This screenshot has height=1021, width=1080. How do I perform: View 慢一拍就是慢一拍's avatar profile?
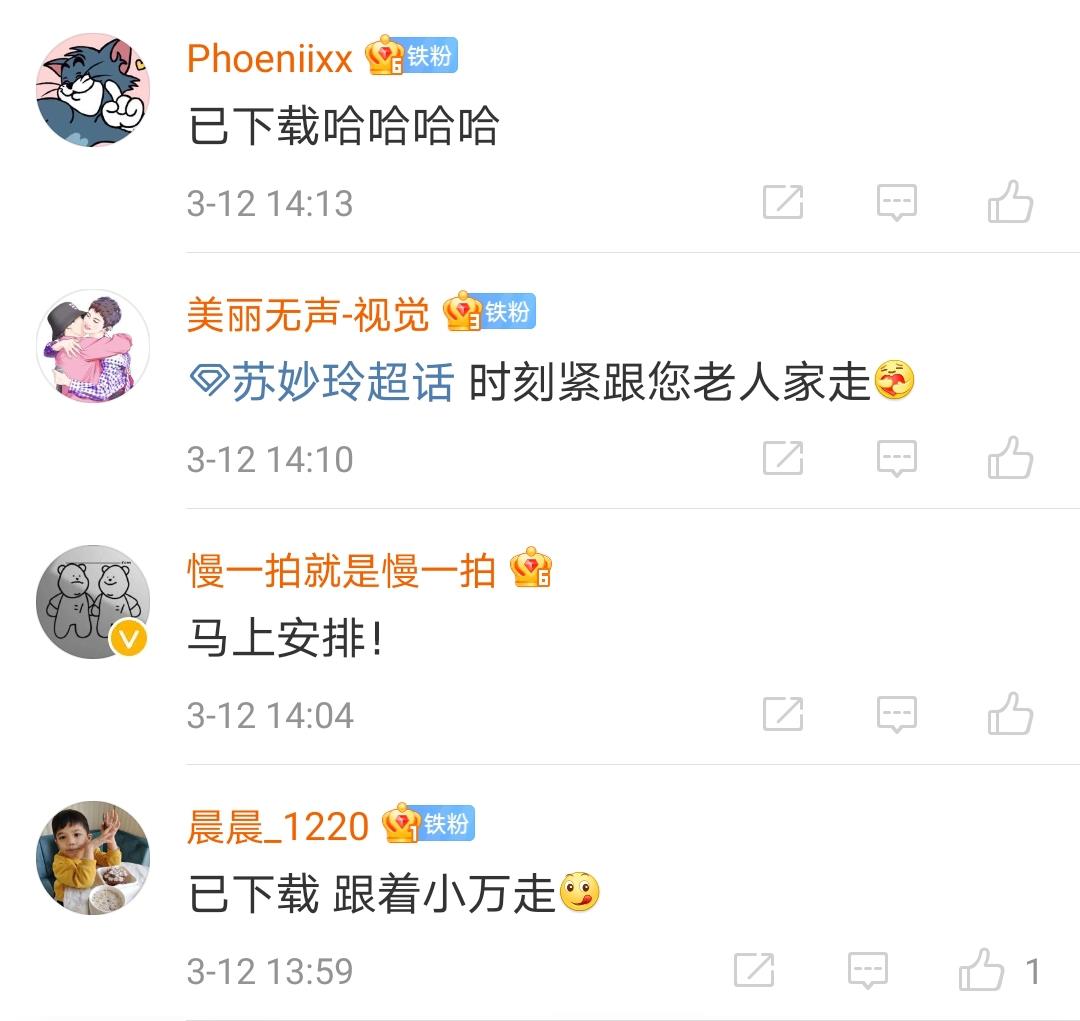coord(93,602)
